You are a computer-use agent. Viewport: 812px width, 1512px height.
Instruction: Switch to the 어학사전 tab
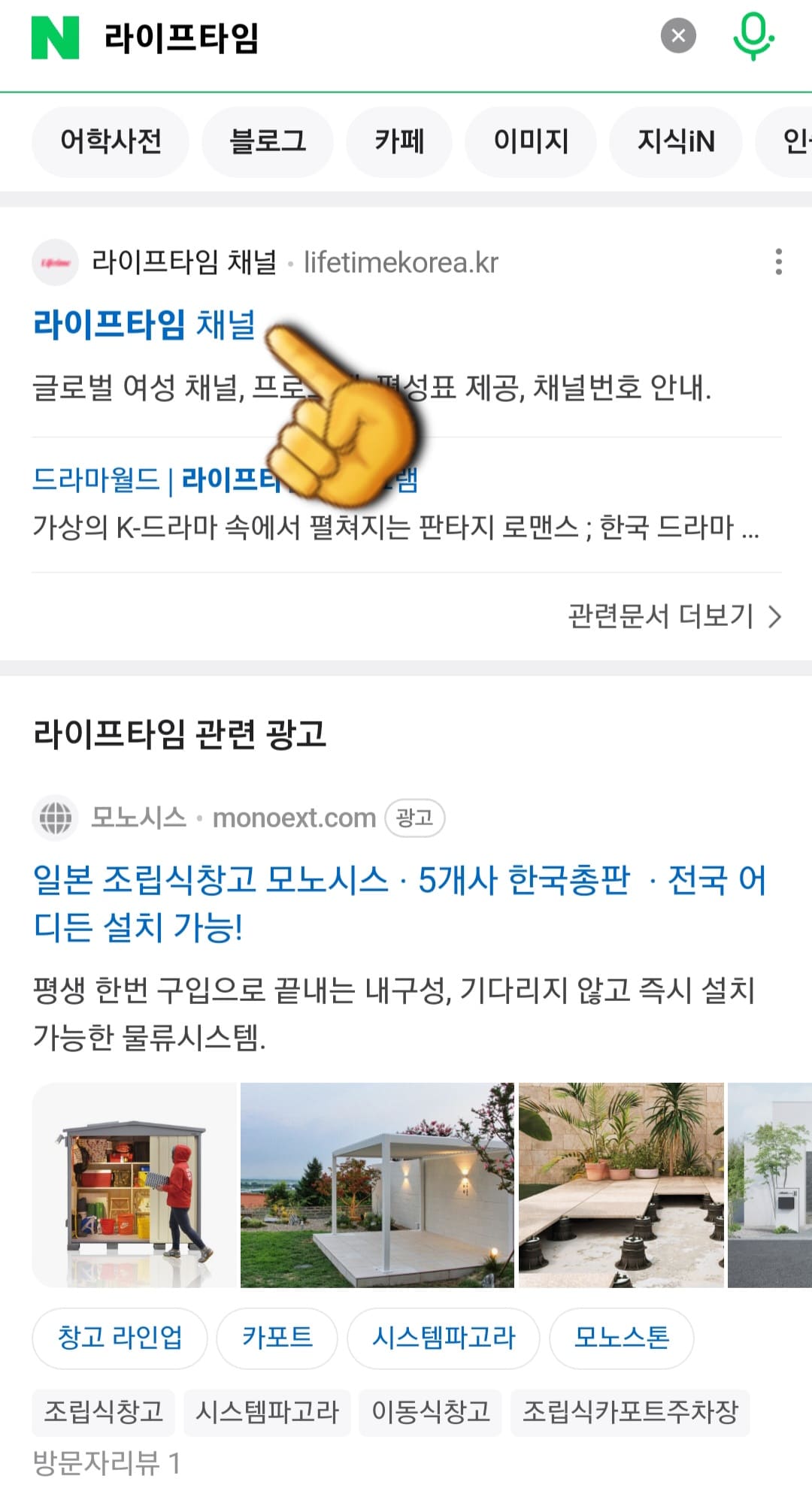(110, 142)
